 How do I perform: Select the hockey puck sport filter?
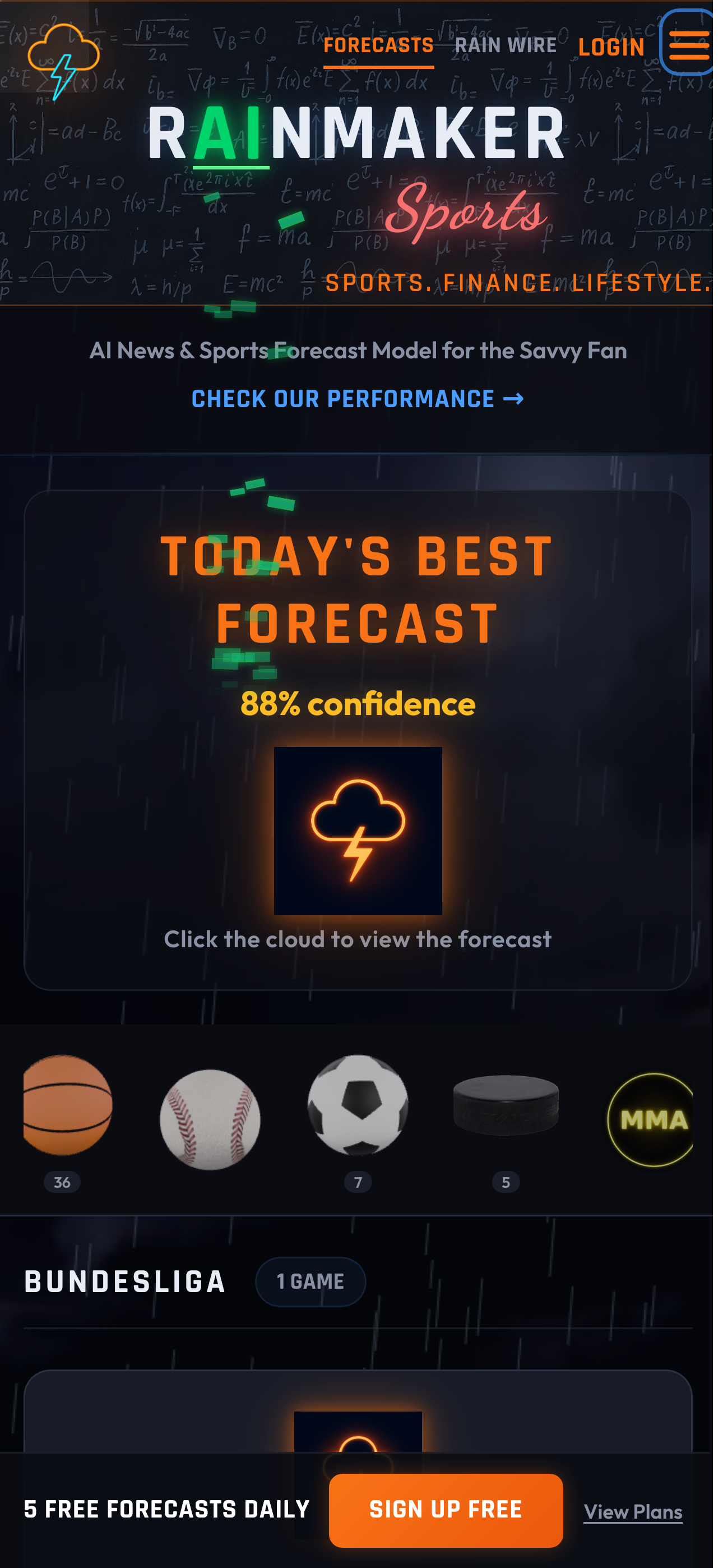point(505,1105)
